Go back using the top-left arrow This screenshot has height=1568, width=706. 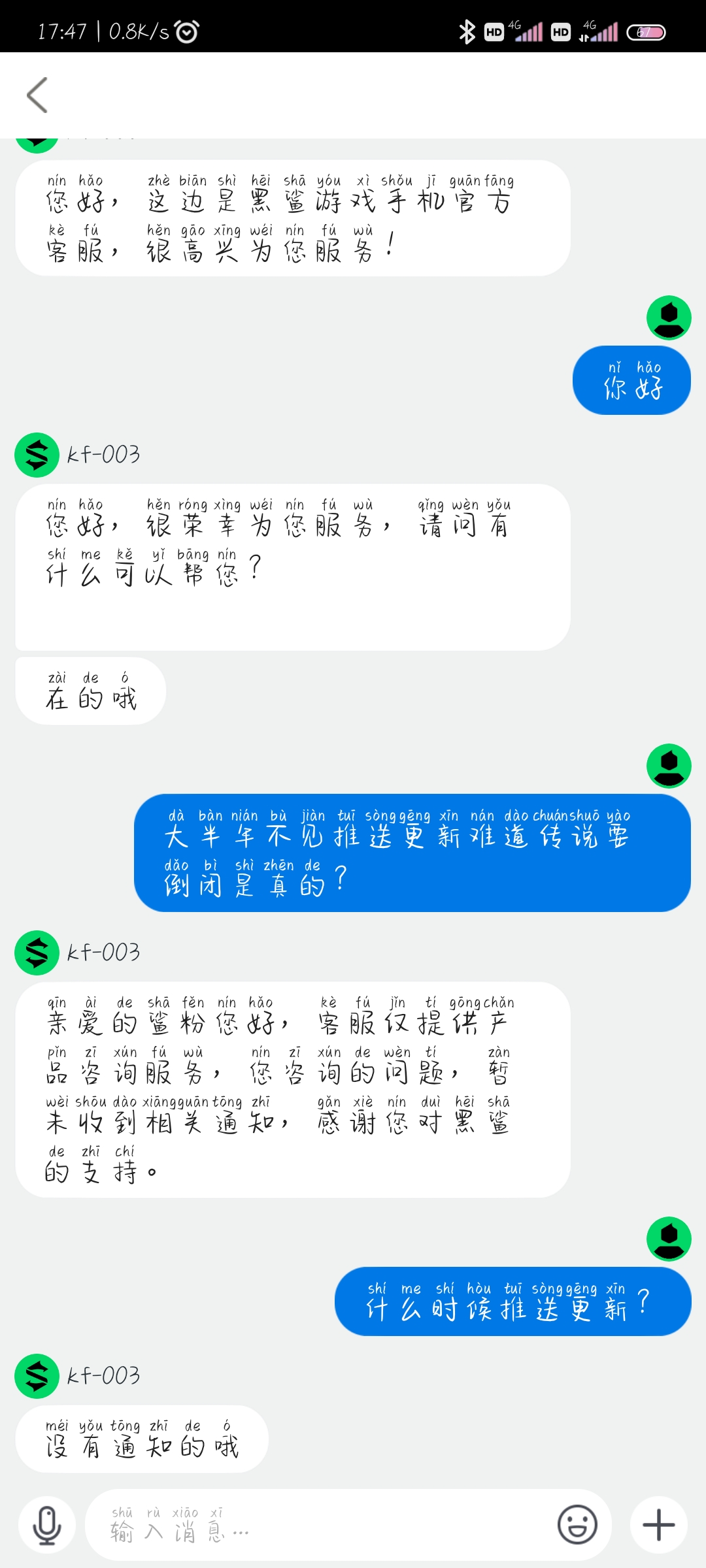pos(37,95)
